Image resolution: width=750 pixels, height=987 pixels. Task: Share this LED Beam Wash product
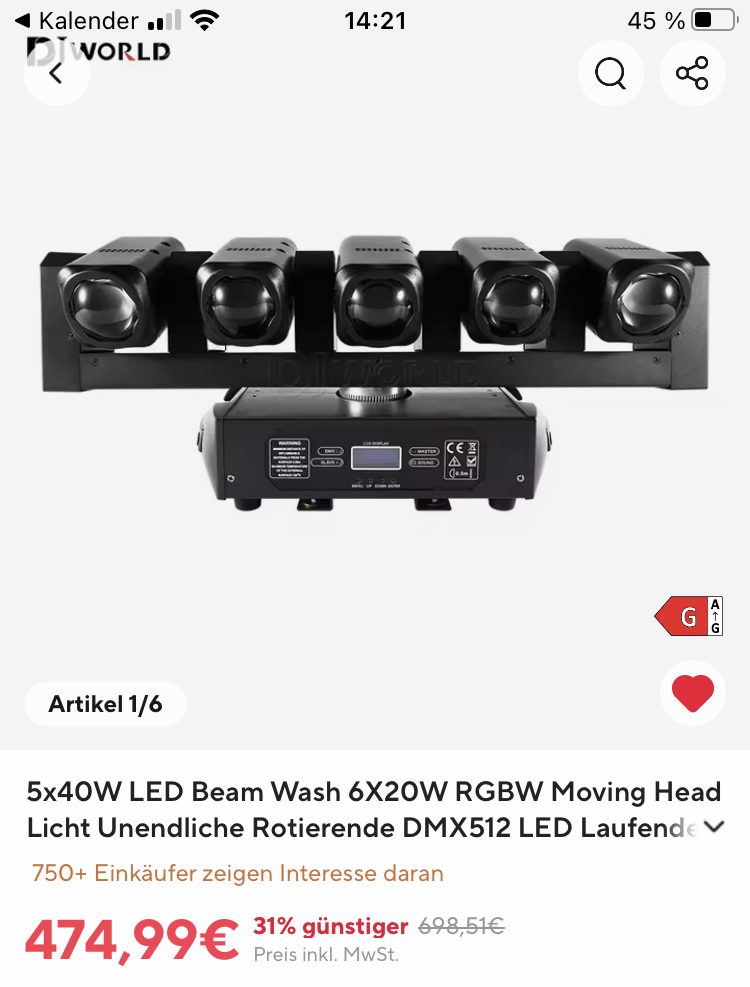(x=692, y=73)
